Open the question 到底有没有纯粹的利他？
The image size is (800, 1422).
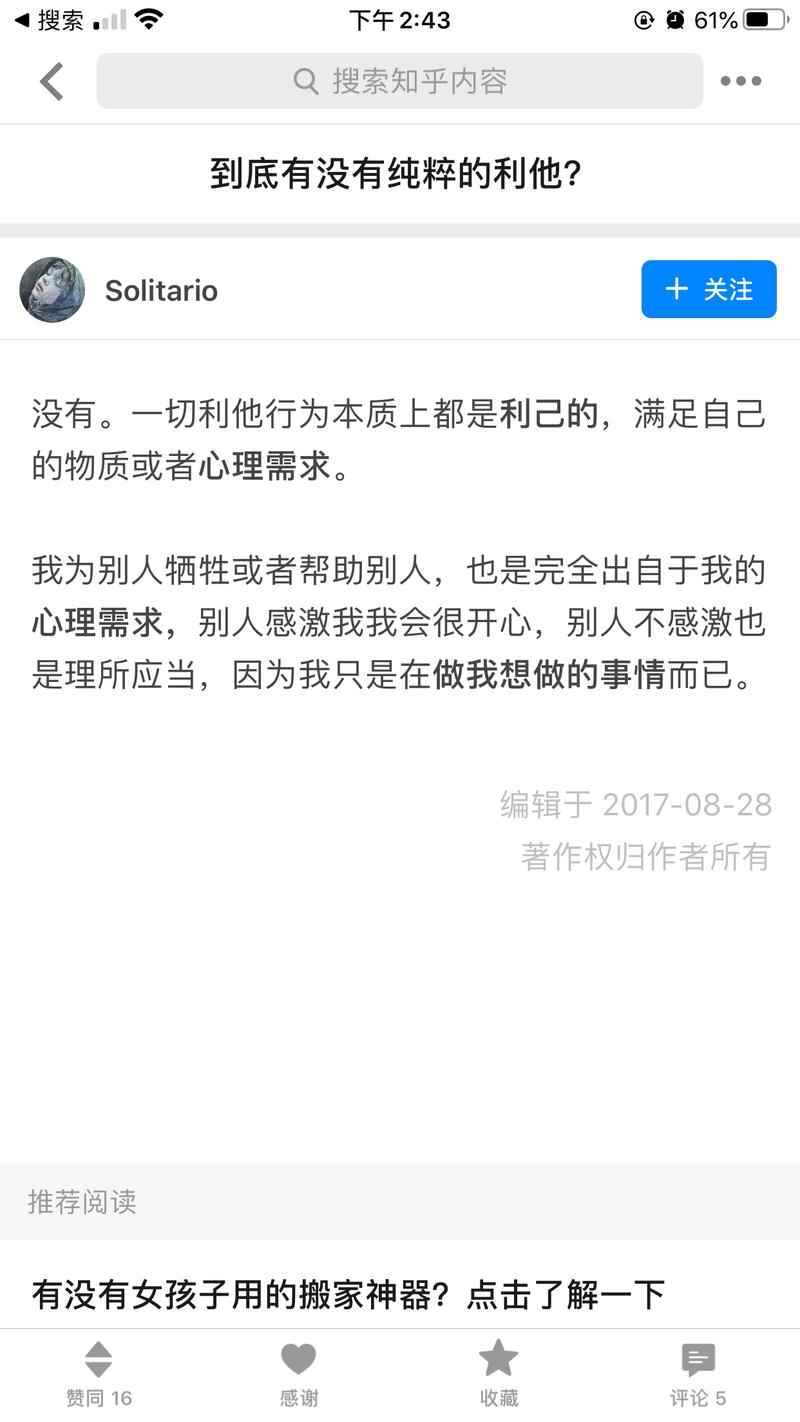pos(400,173)
